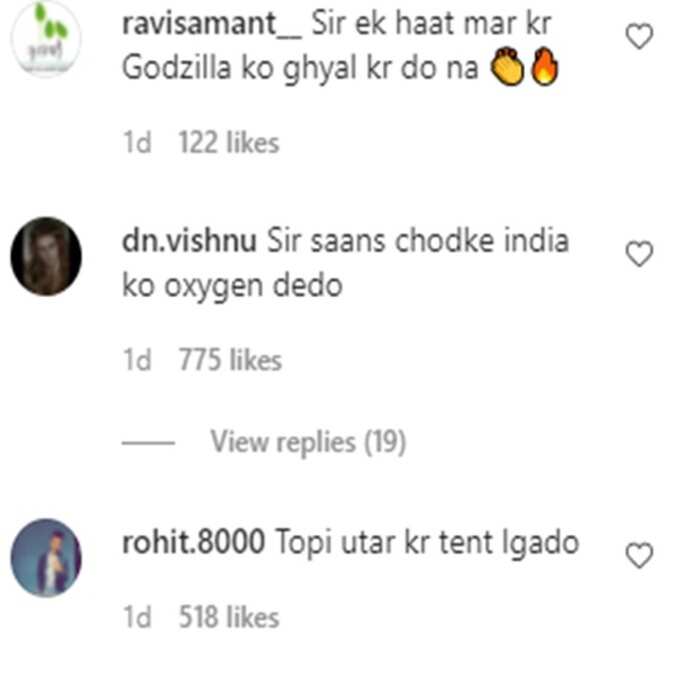Like rohit.8000's comment
The height and width of the screenshot is (680, 680).
tap(638, 555)
